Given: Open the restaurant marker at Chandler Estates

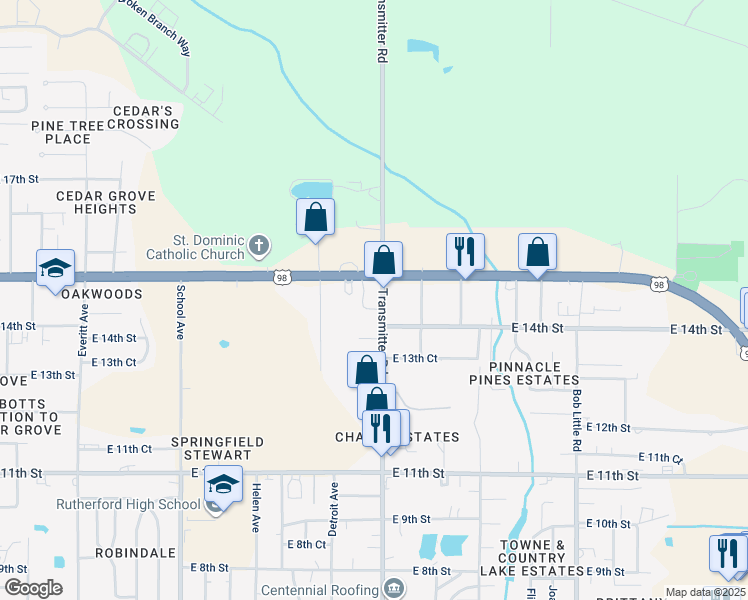Looking at the screenshot, I should pyautogui.click(x=380, y=428).
